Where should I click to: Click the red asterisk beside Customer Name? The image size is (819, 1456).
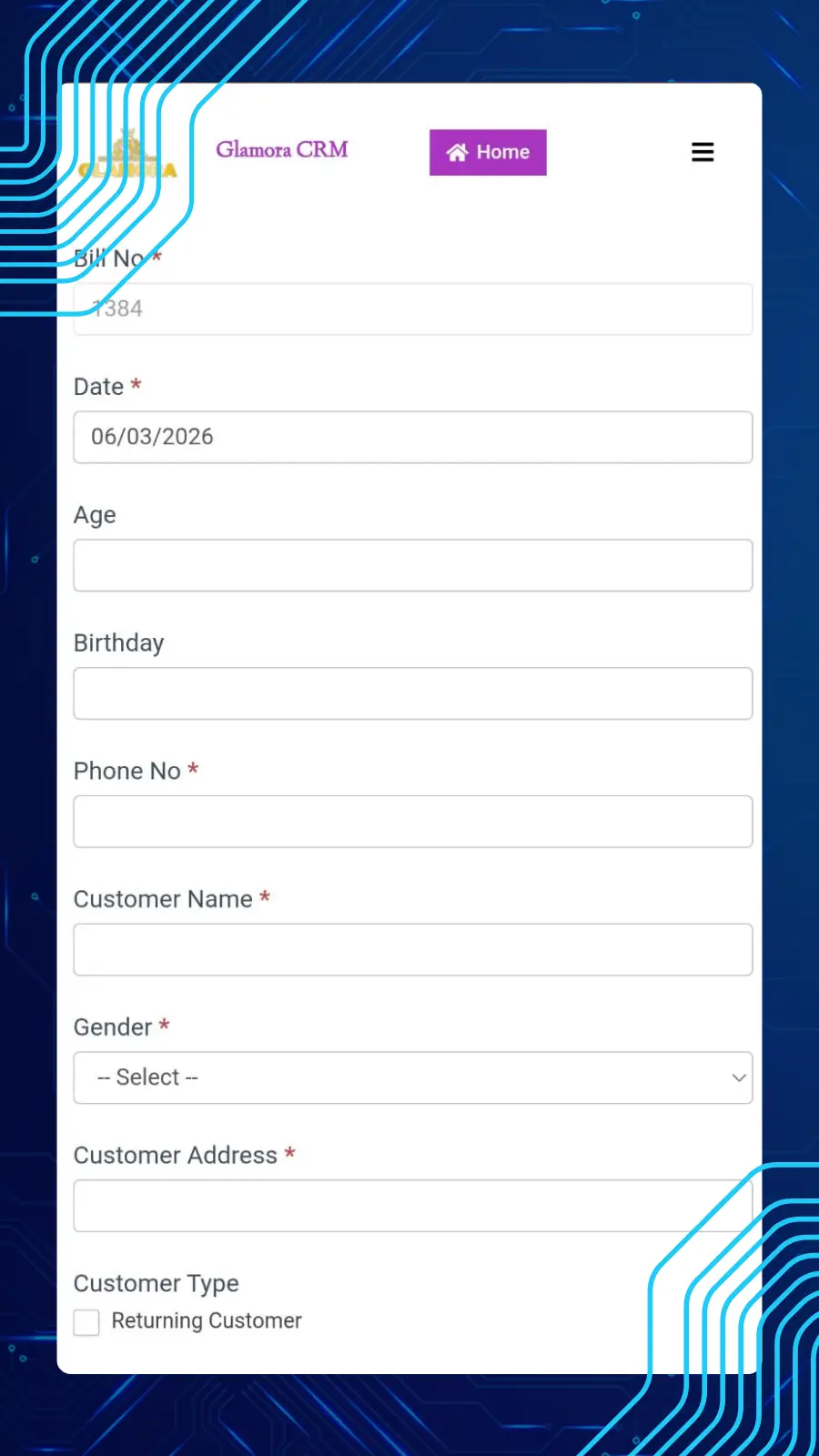264,896
